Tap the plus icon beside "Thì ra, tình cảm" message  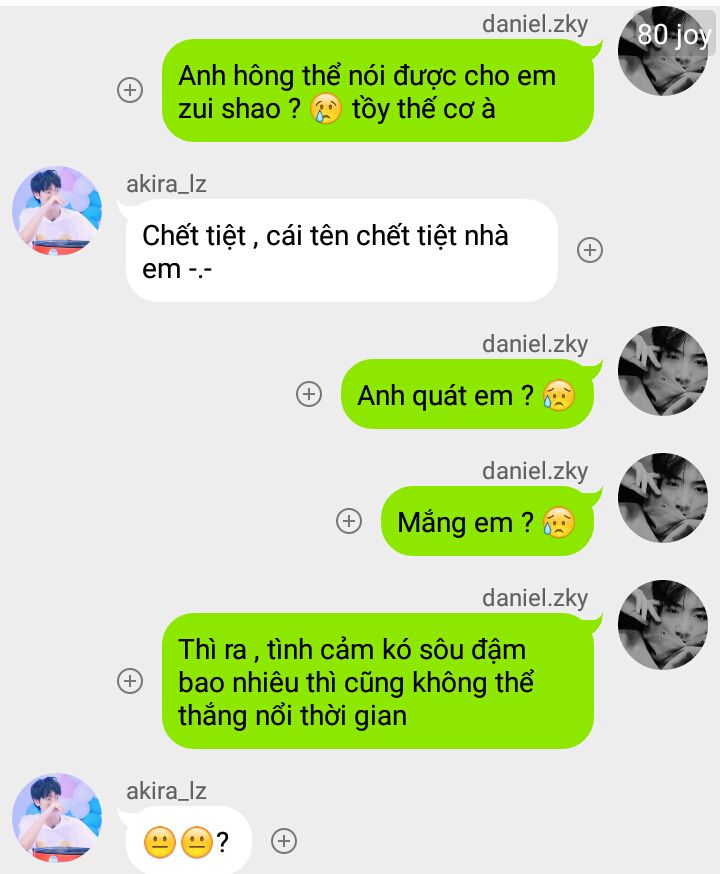tap(130, 681)
